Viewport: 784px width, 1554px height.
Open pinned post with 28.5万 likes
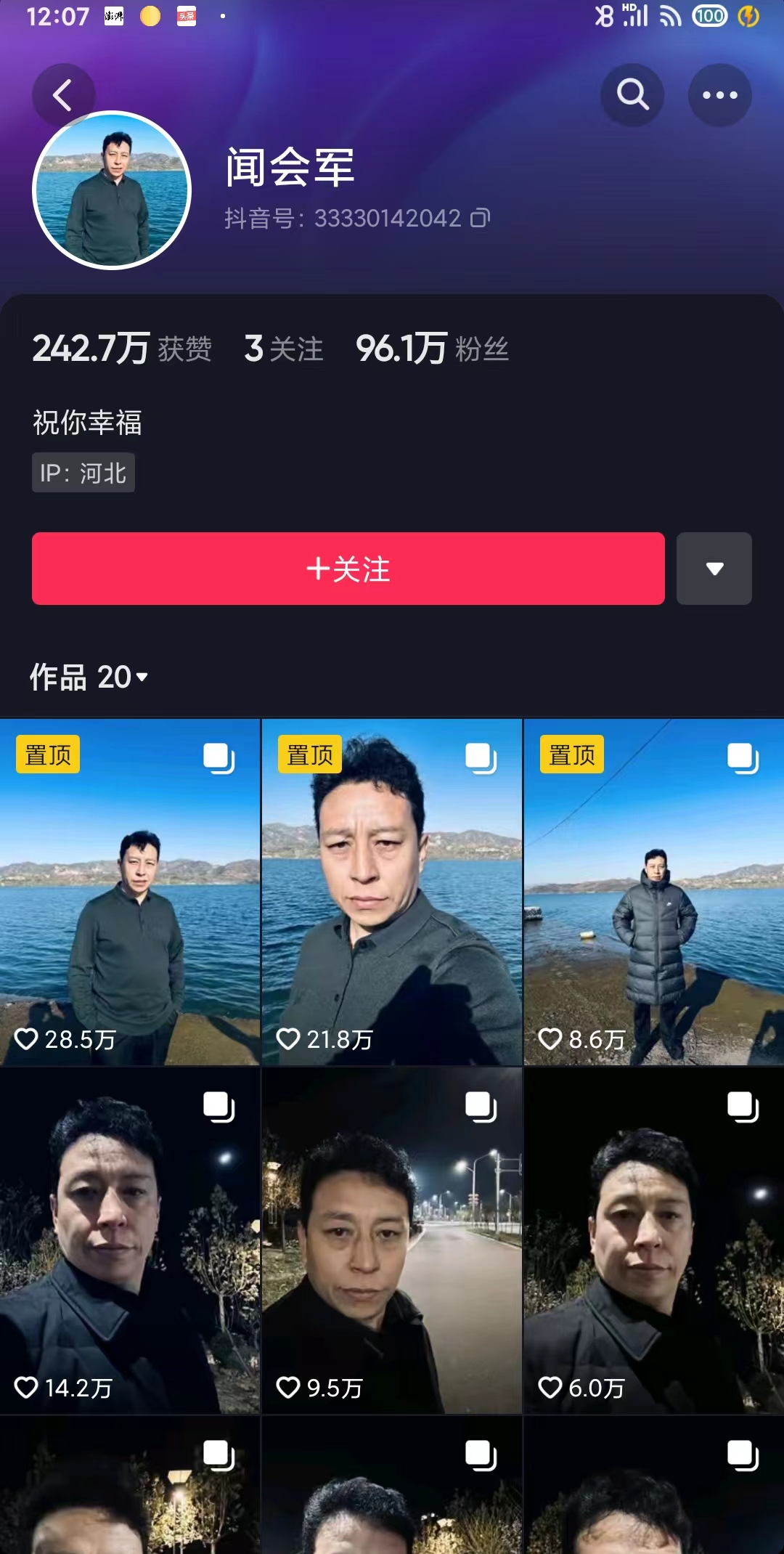[129, 892]
